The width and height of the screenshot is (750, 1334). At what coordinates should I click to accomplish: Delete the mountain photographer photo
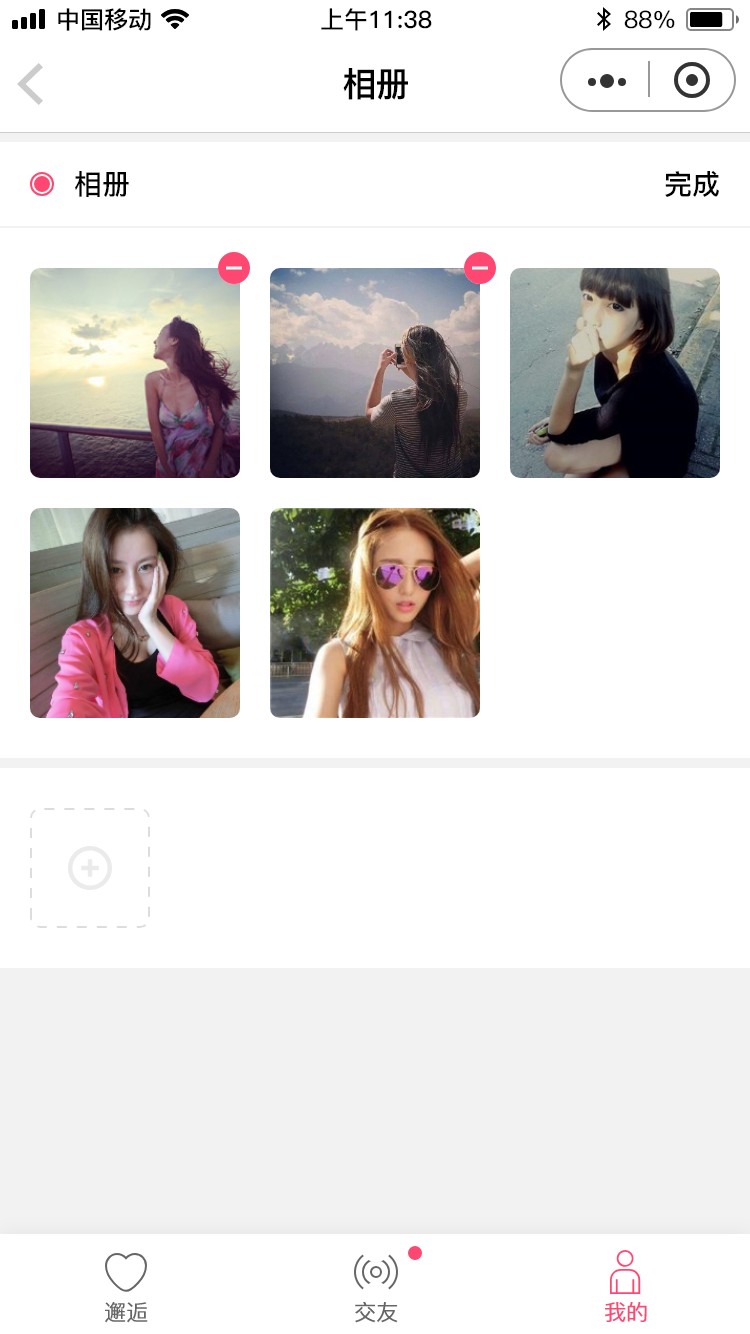point(480,268)
